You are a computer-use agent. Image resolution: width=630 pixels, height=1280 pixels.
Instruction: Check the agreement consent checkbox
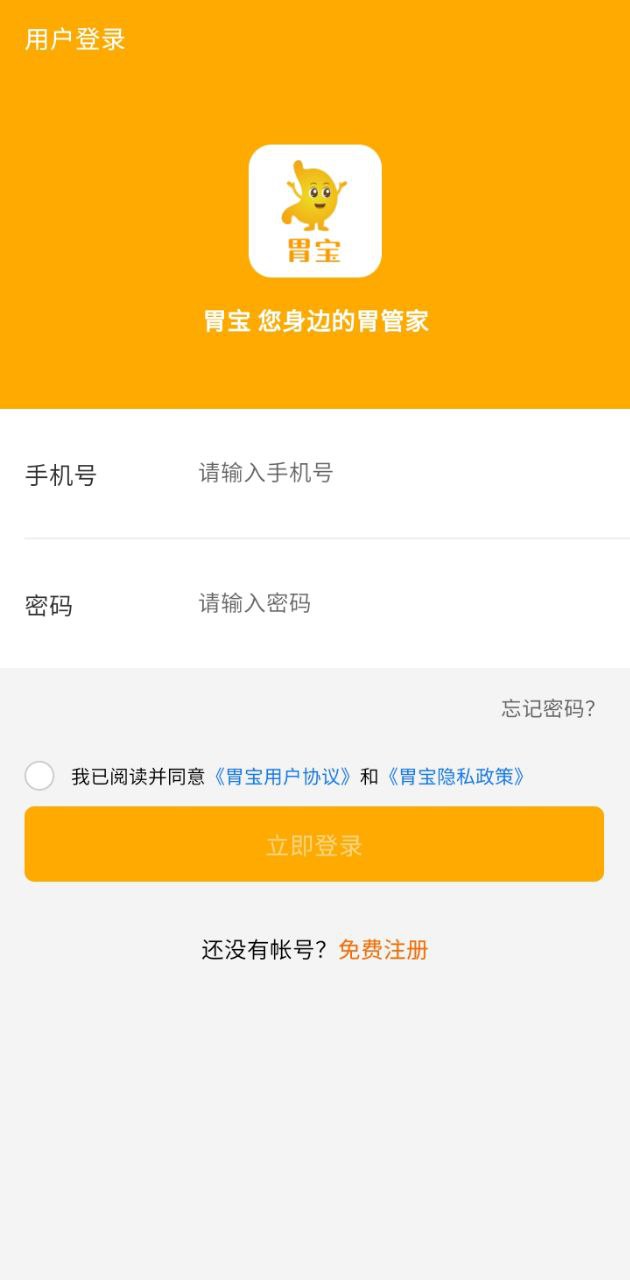(40, 776)
